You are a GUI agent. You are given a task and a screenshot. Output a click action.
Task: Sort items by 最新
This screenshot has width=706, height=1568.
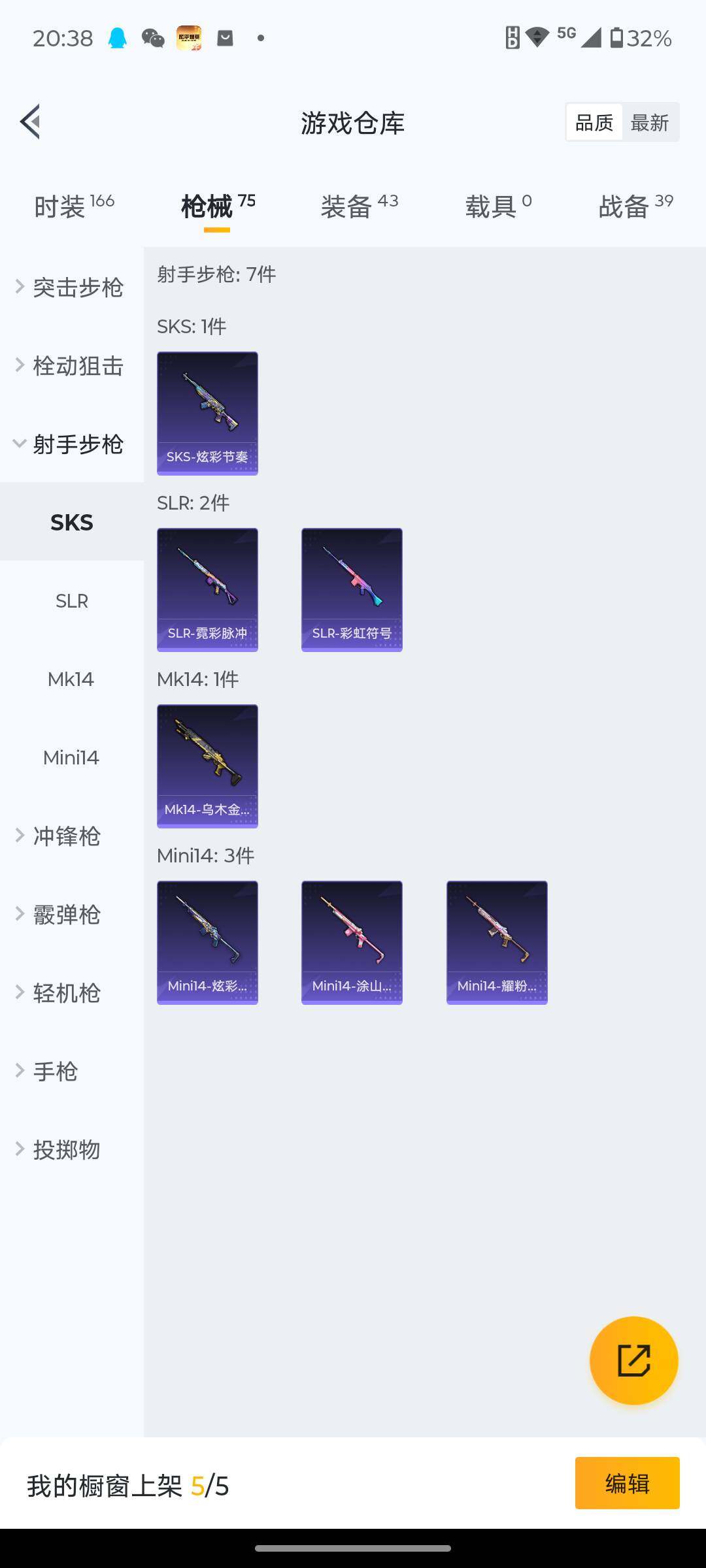[649, 123]
